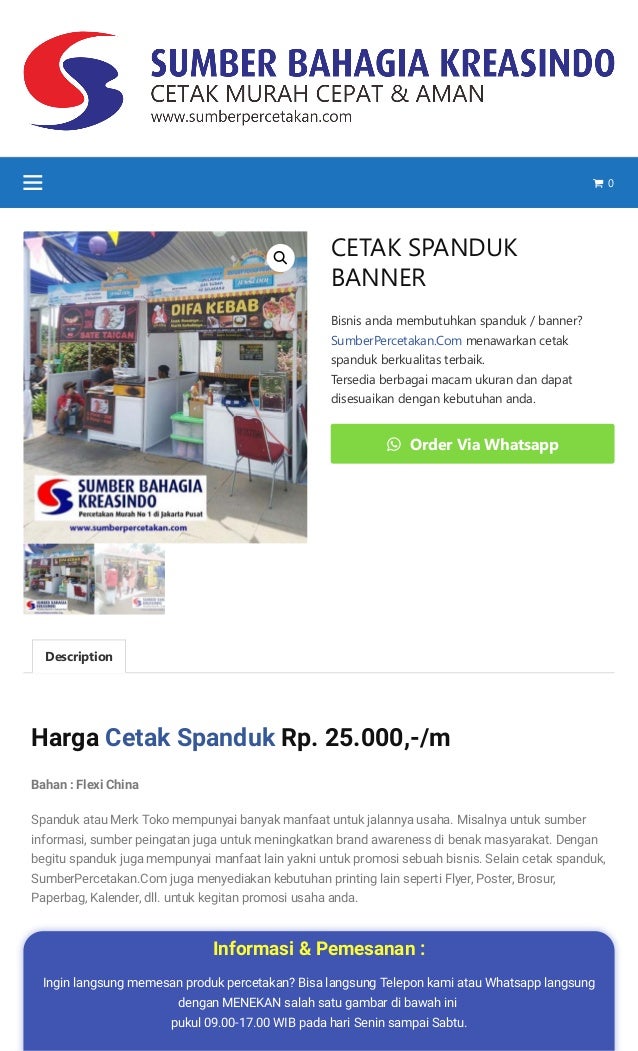Open the SumberPercetakan.Com link in description

point(396,341)
